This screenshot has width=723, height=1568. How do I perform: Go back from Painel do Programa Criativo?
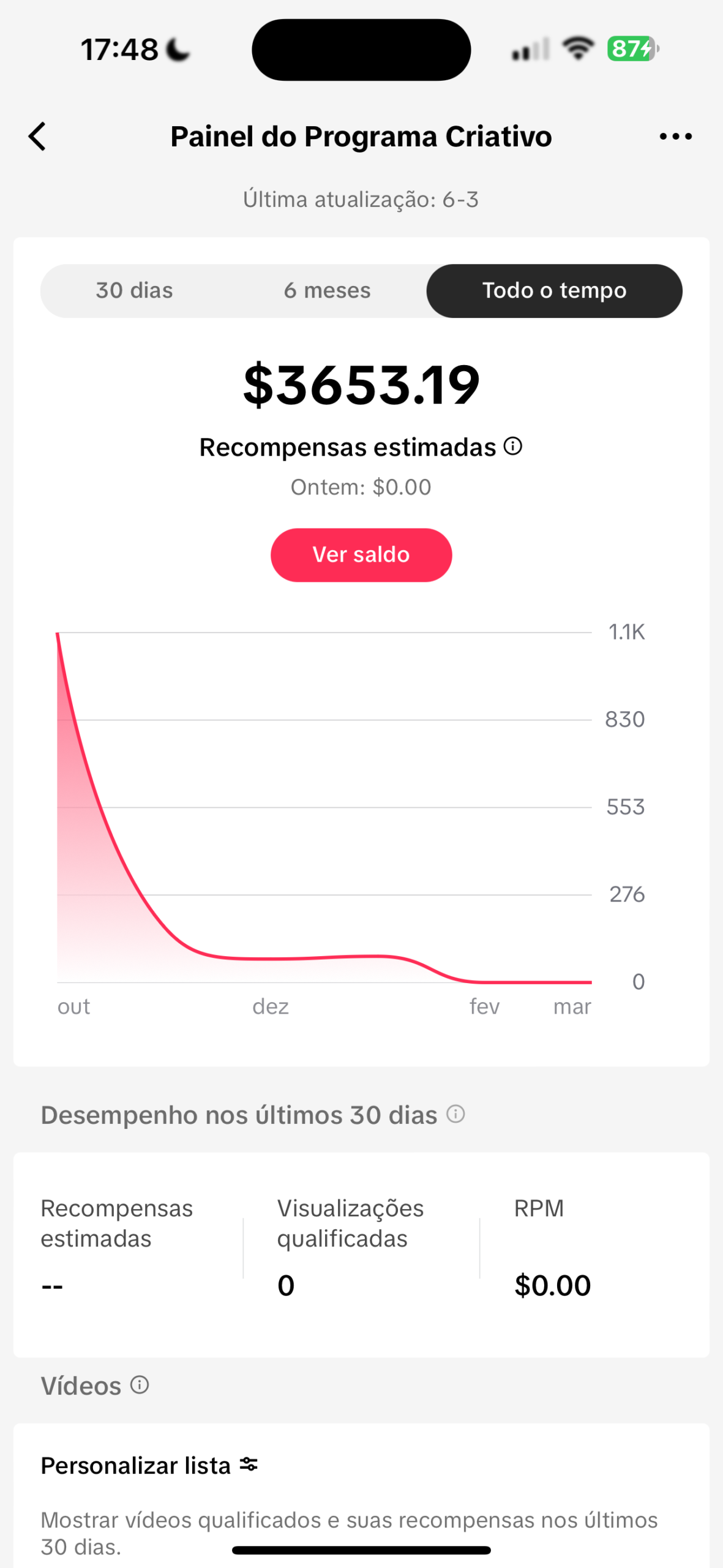[x=38, y=136]
